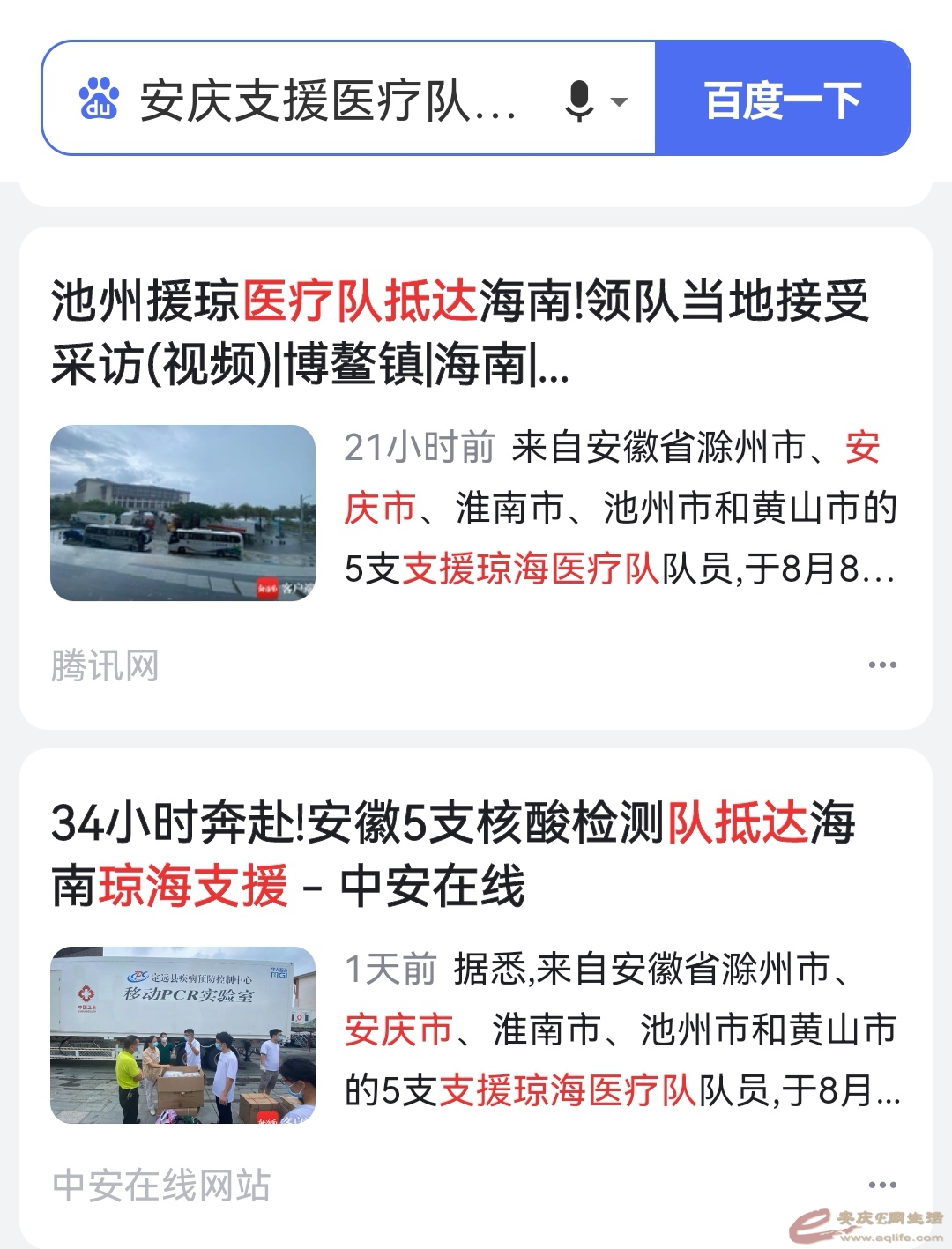Click the search query text 安庆支援医疗队 input field
This screenshot has height=1249, width=952.
tap(326, 99)
